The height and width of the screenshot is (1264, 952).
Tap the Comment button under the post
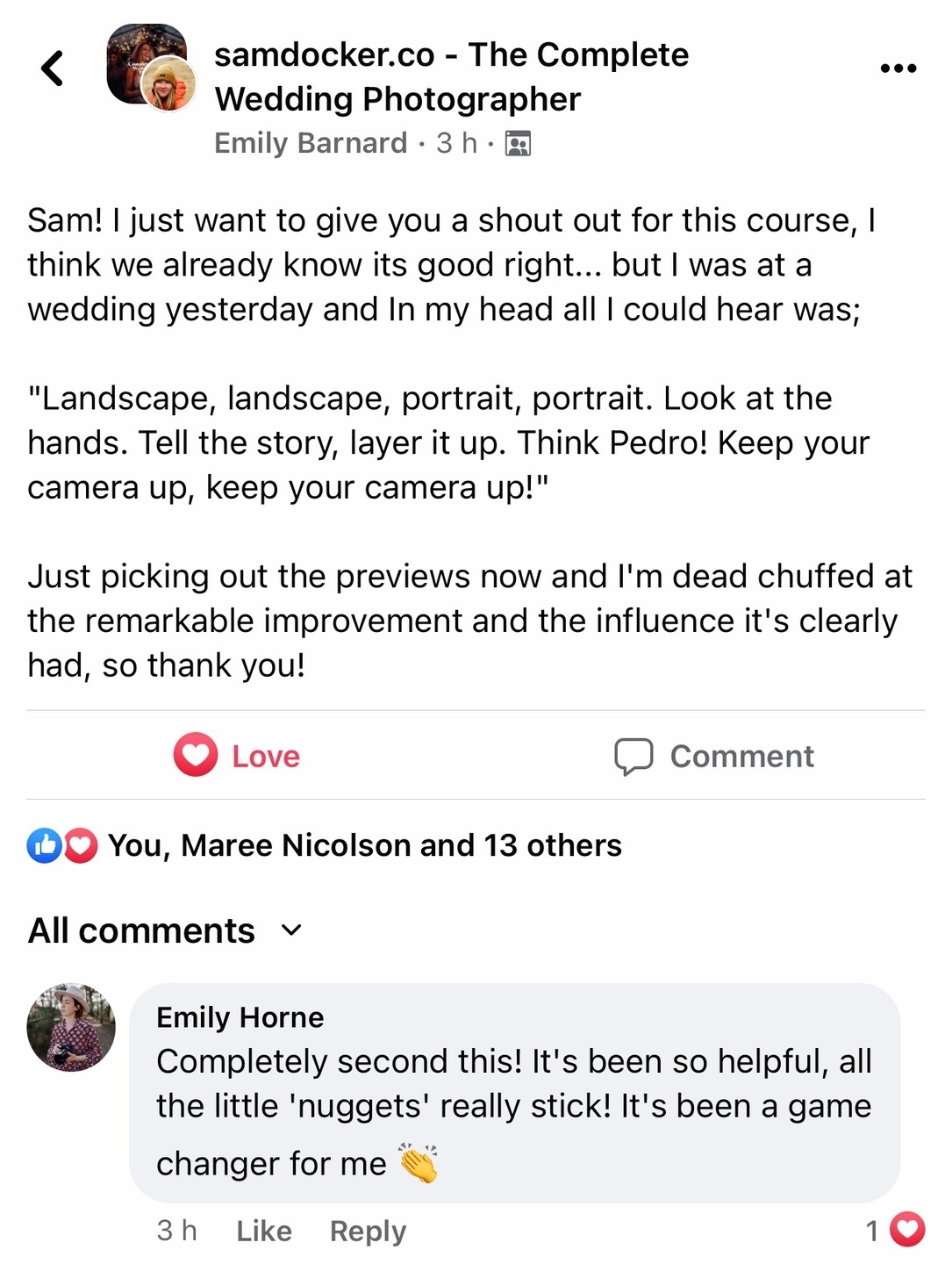(x=714, y=756)
